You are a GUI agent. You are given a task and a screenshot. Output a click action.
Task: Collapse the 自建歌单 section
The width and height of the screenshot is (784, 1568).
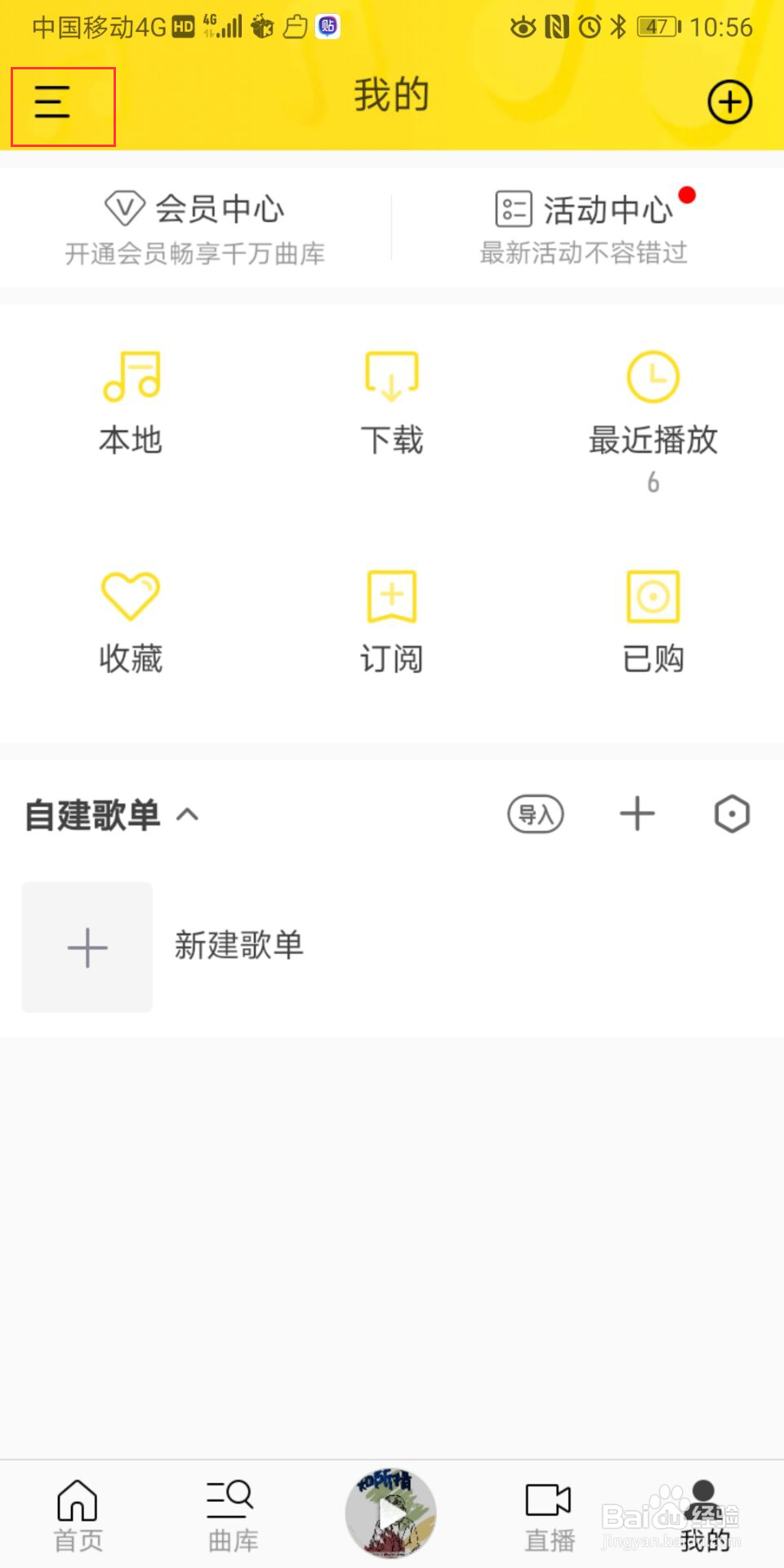point(187,814)
